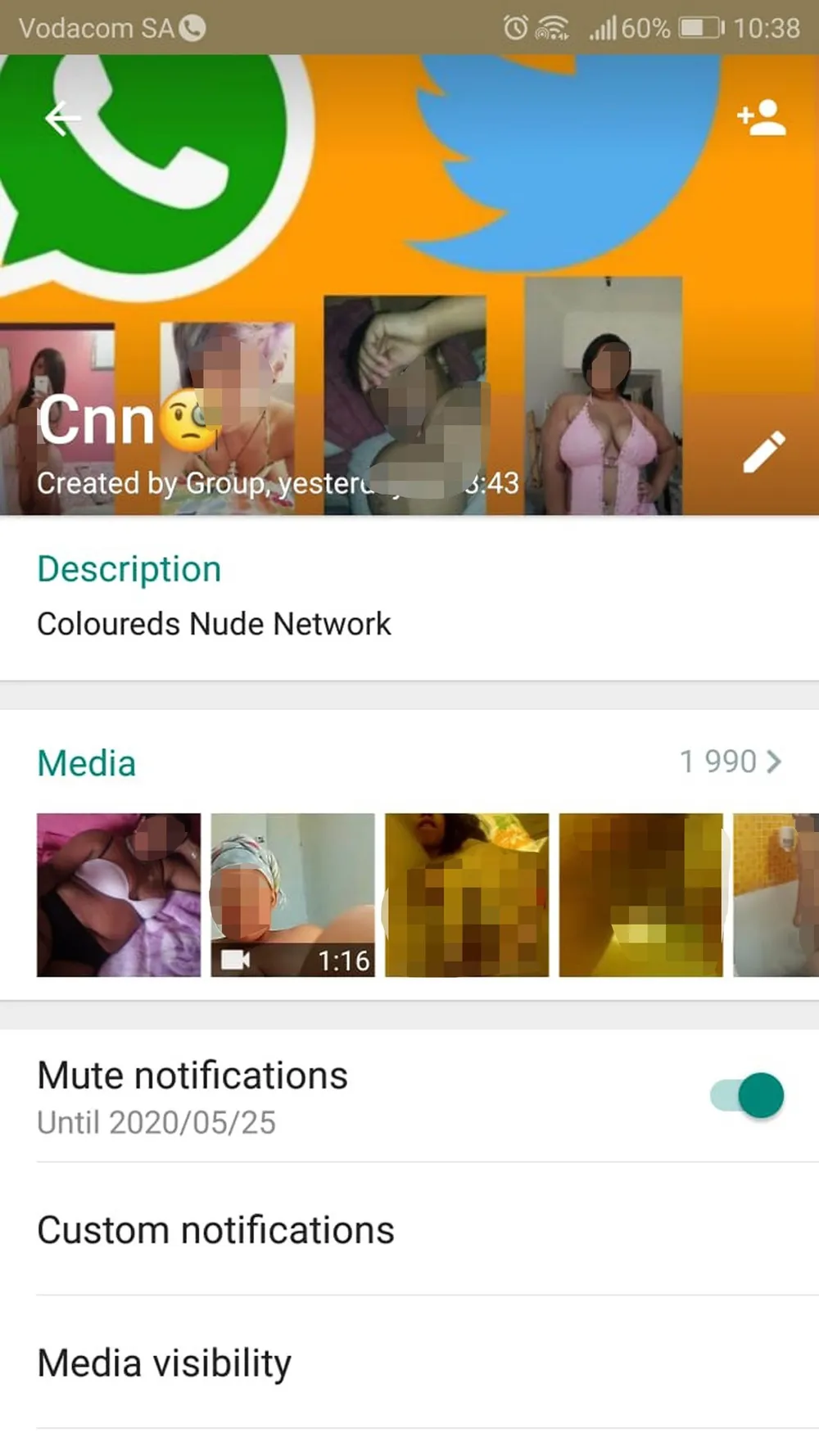Open the group description
The height and width of the screenshot is (1456, 819).
click(x=215, y=623)
